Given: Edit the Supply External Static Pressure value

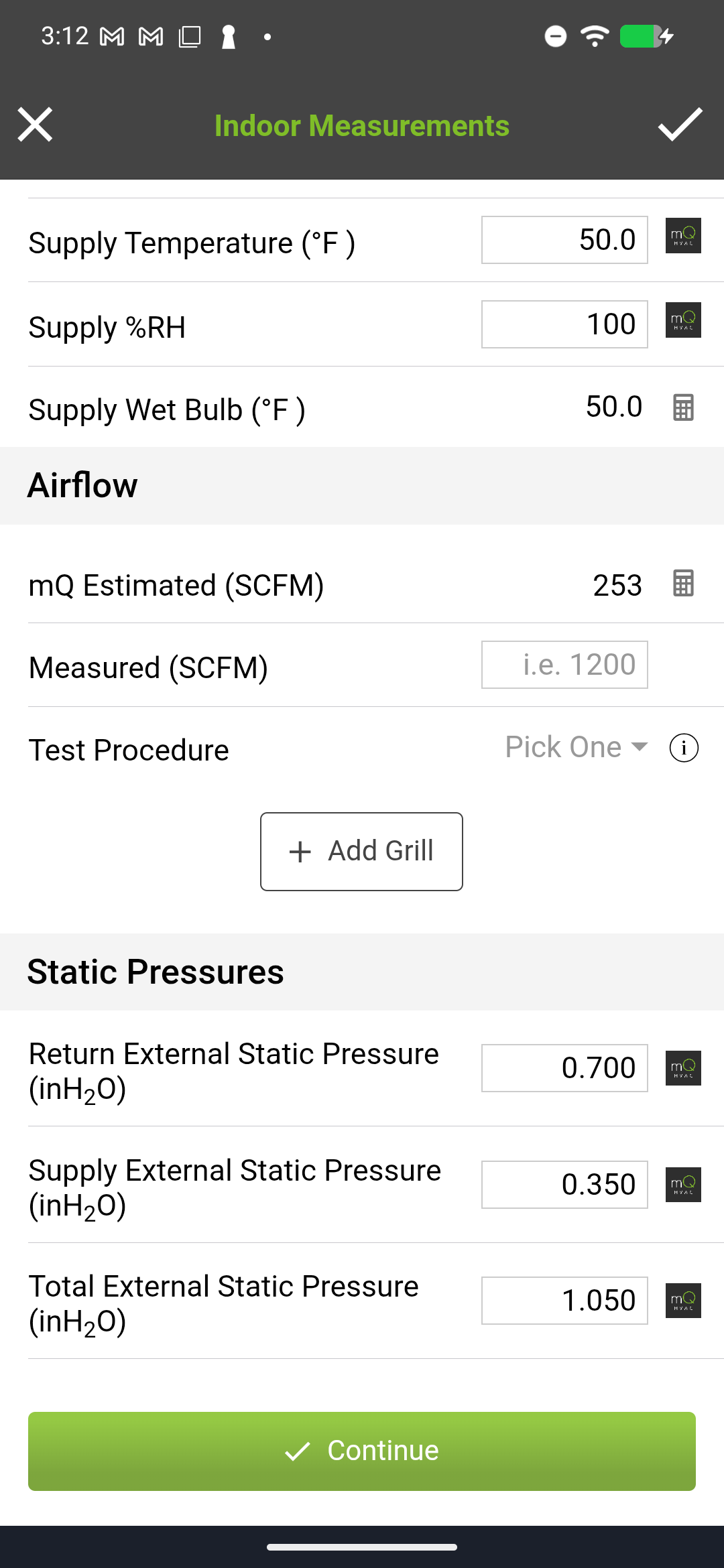Looking at the screenshot, I should click(x=564, y=1184).
